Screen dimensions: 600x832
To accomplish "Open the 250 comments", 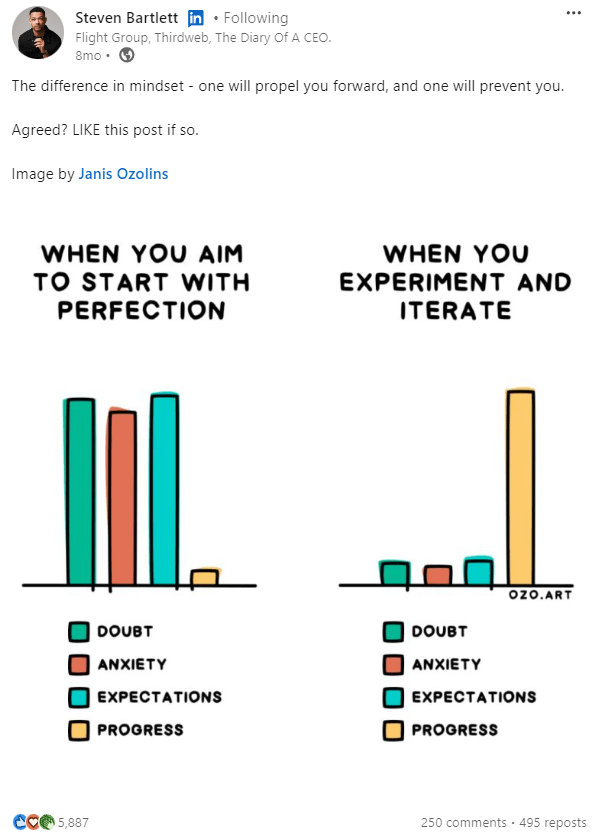I will tap(463, 822).
